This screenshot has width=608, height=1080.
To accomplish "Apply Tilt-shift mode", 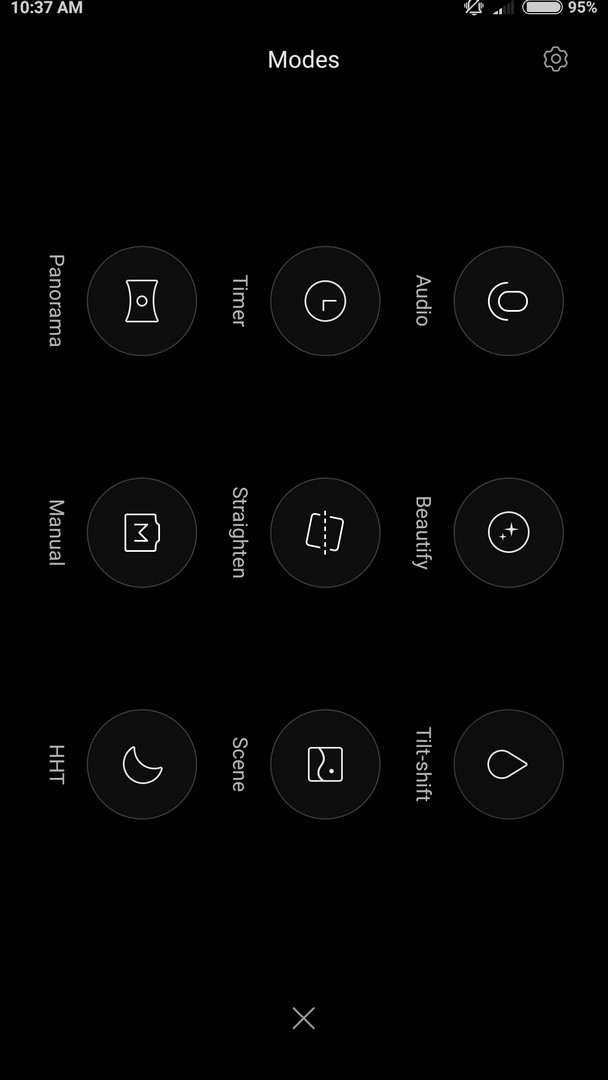I will (508, 764).
